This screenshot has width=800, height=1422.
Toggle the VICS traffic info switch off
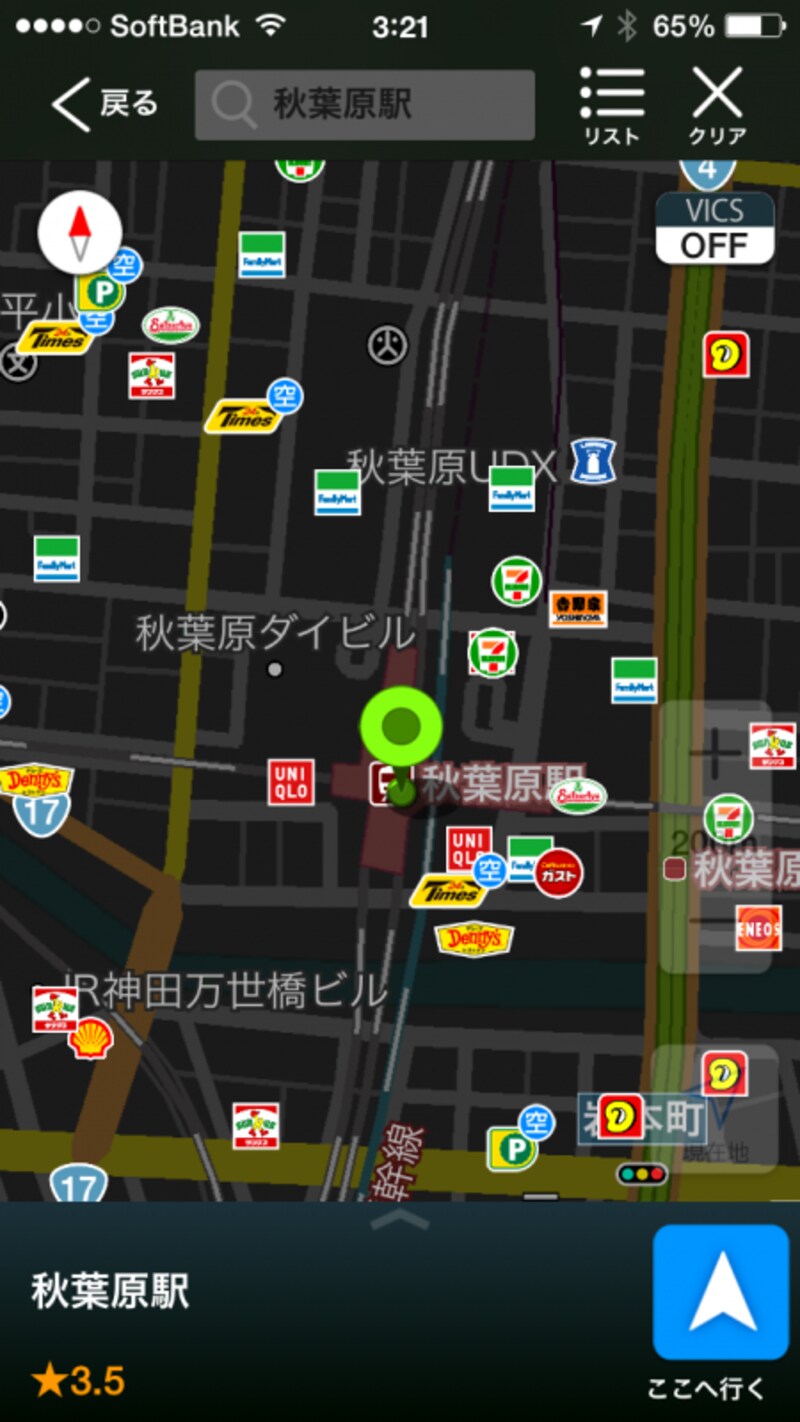(x=714, y=228)
